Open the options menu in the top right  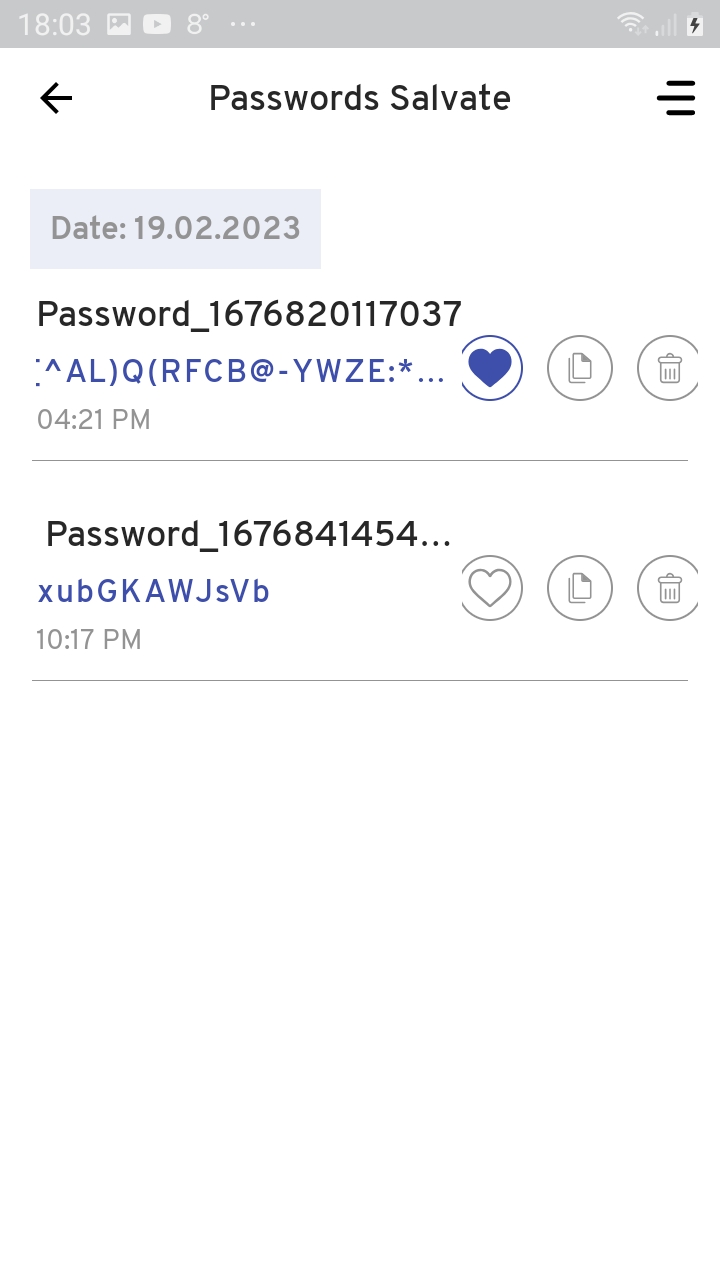(x=677, y=97)
